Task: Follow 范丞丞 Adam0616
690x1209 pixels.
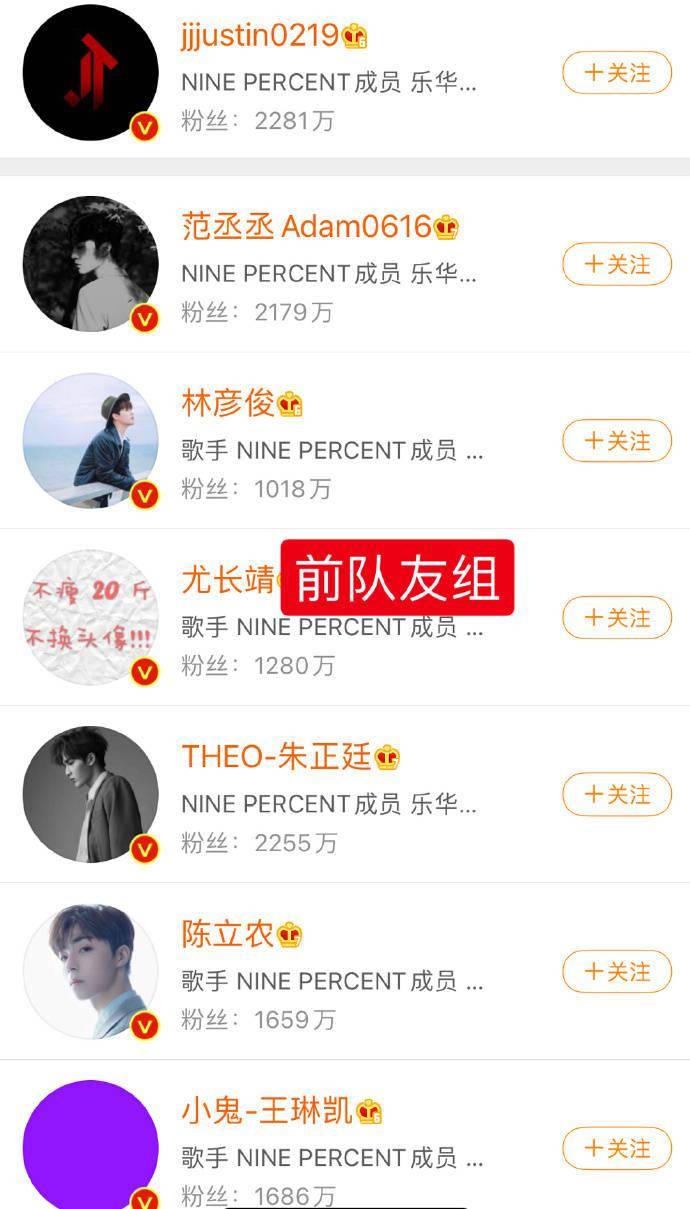Action: tap(616, 264)
